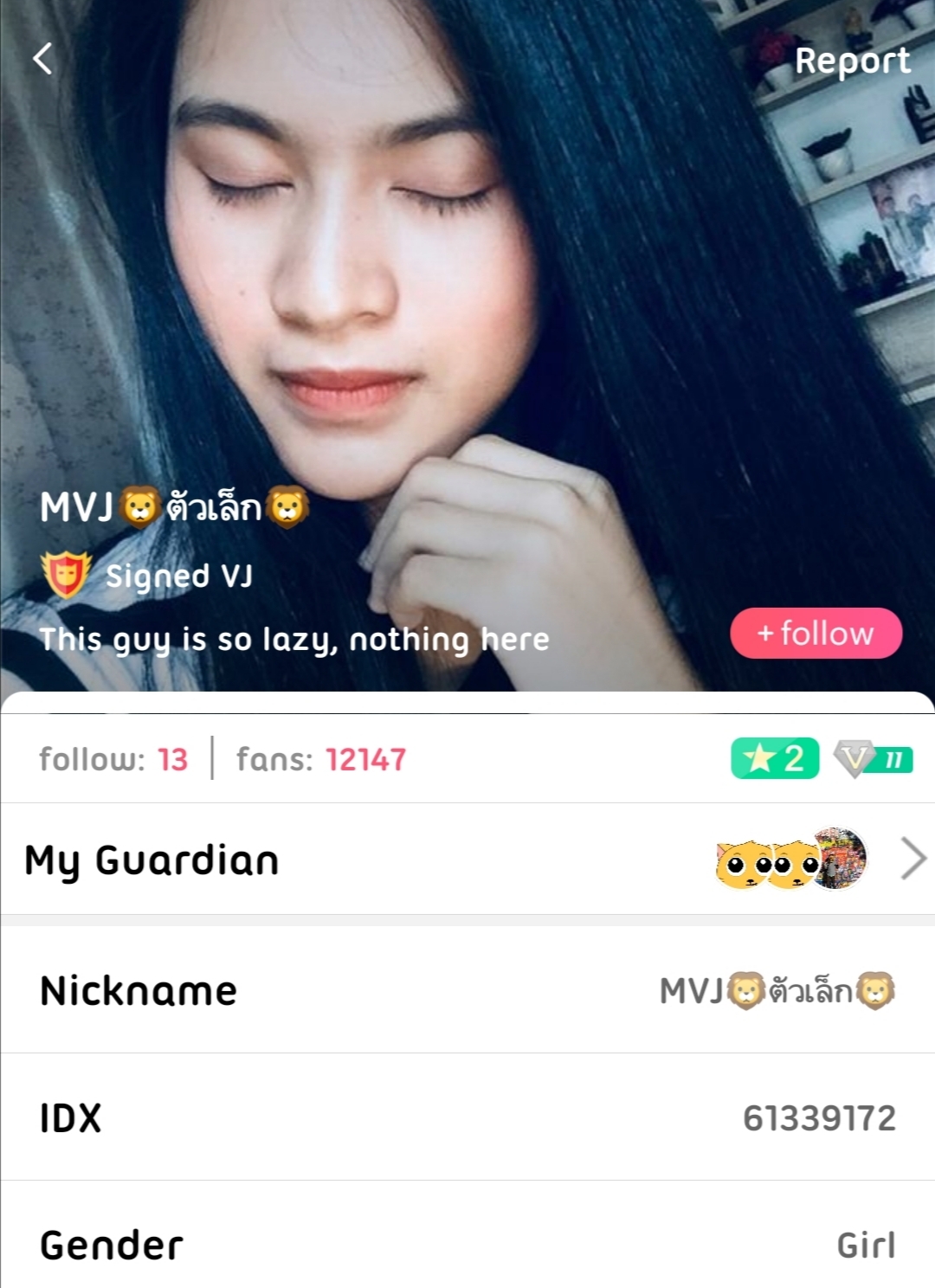Viewport: 935px width, 1288px height.
Task: Follow MVJ with the pink button
Action: tap(816, 633)
